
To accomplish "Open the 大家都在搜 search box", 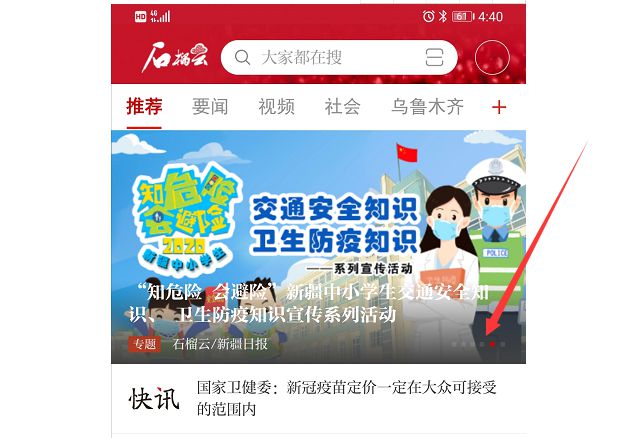I will [x=320, y=57].
